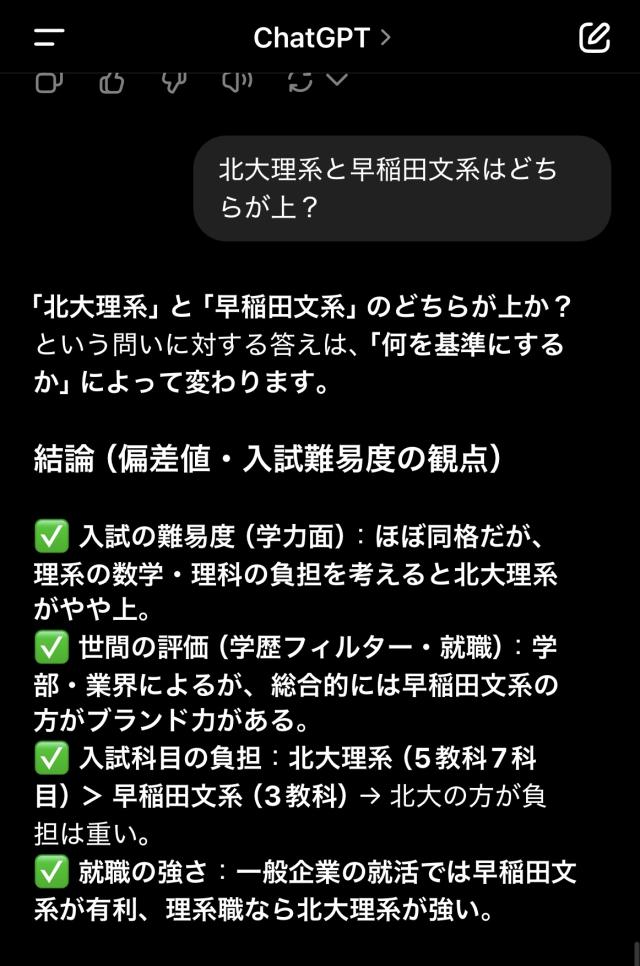
Task: Start a new chat
Action: tap(594, 38)
